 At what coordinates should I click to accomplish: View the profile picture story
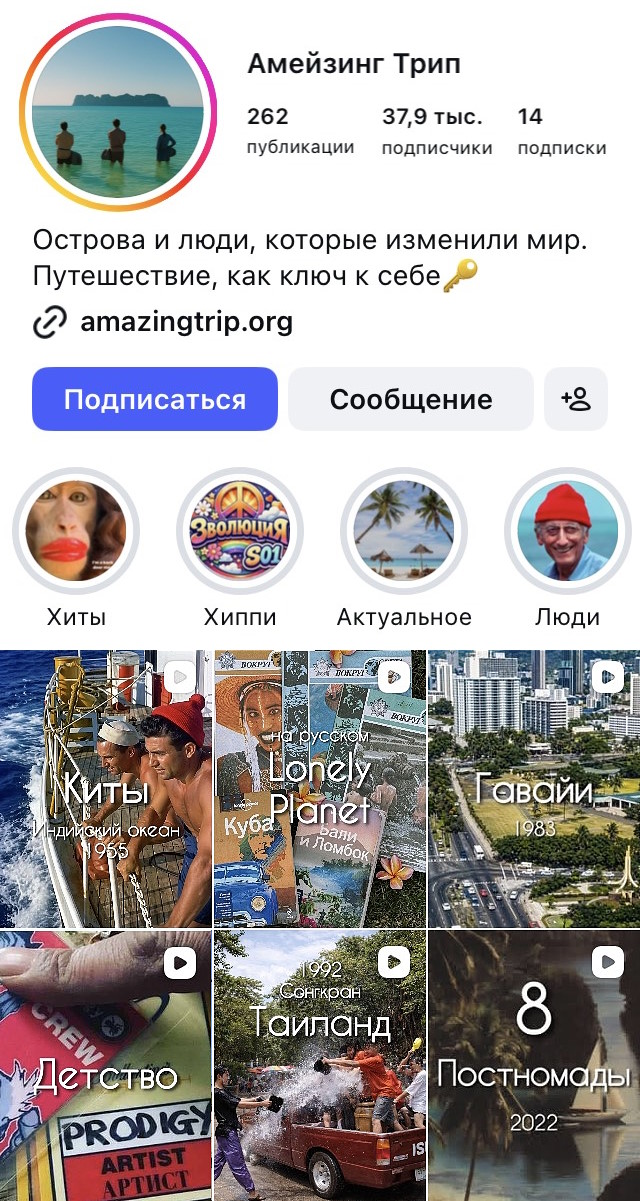[118, 117]
